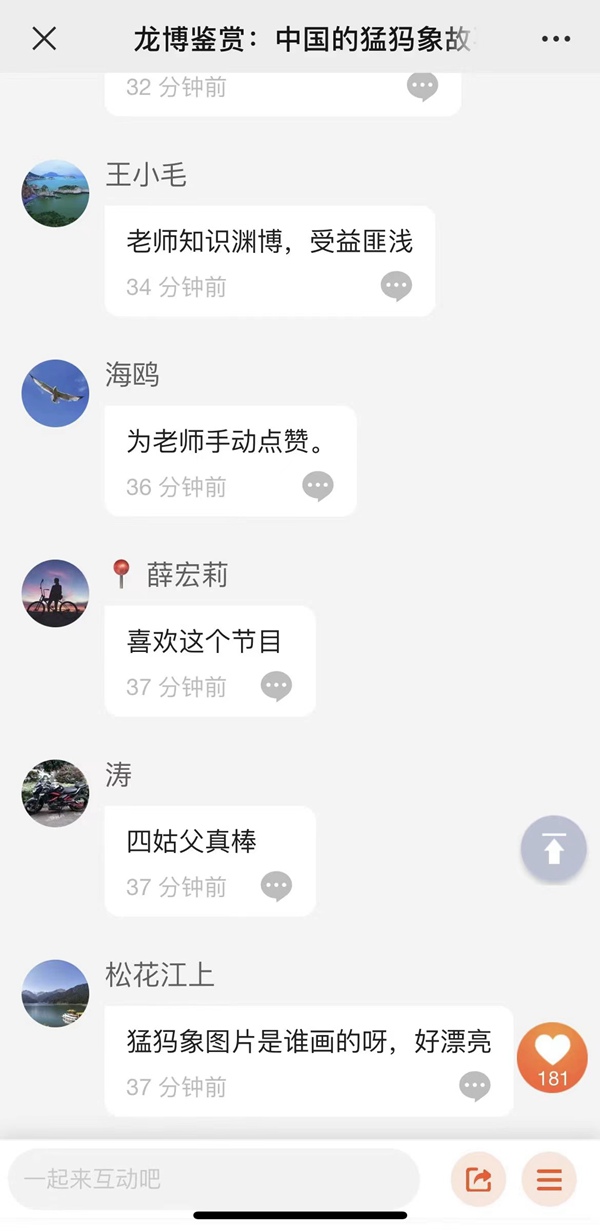600x1231 pixels.
Task: Like the broadcast with the heart button
Action: (552, 1057)
